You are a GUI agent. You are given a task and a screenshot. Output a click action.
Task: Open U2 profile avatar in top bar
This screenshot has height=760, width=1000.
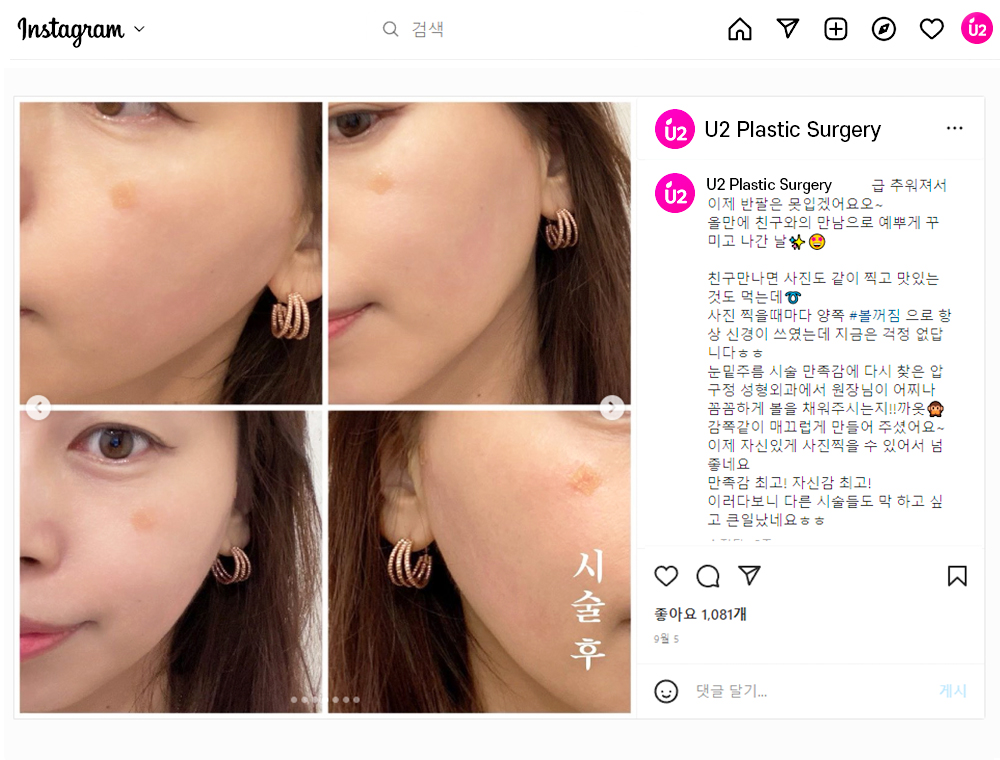(x=977, y=29)
